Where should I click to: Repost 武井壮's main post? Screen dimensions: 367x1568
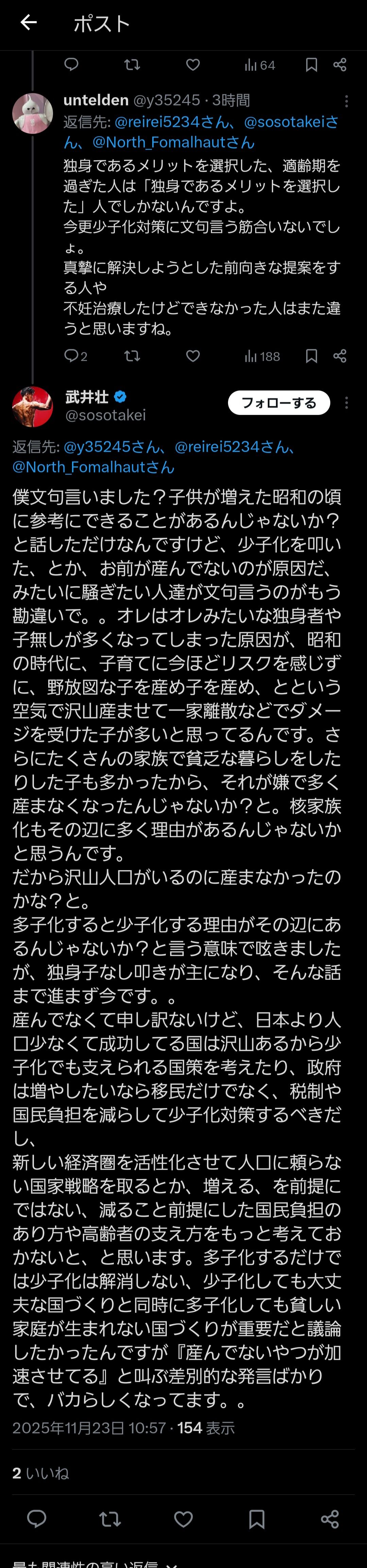(110, 1520)
